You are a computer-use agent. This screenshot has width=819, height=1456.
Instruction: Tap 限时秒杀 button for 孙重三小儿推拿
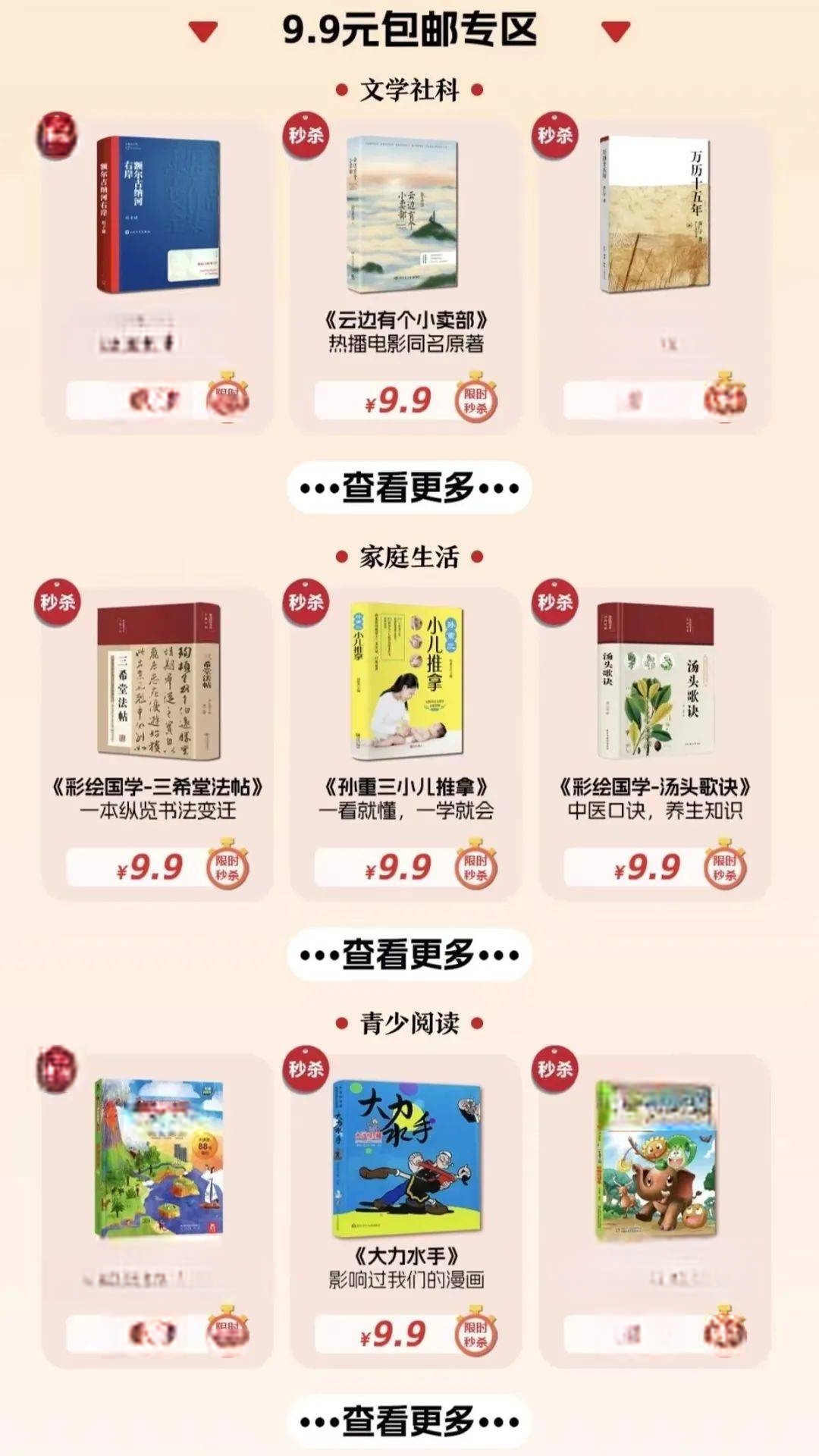click(475, 866)
